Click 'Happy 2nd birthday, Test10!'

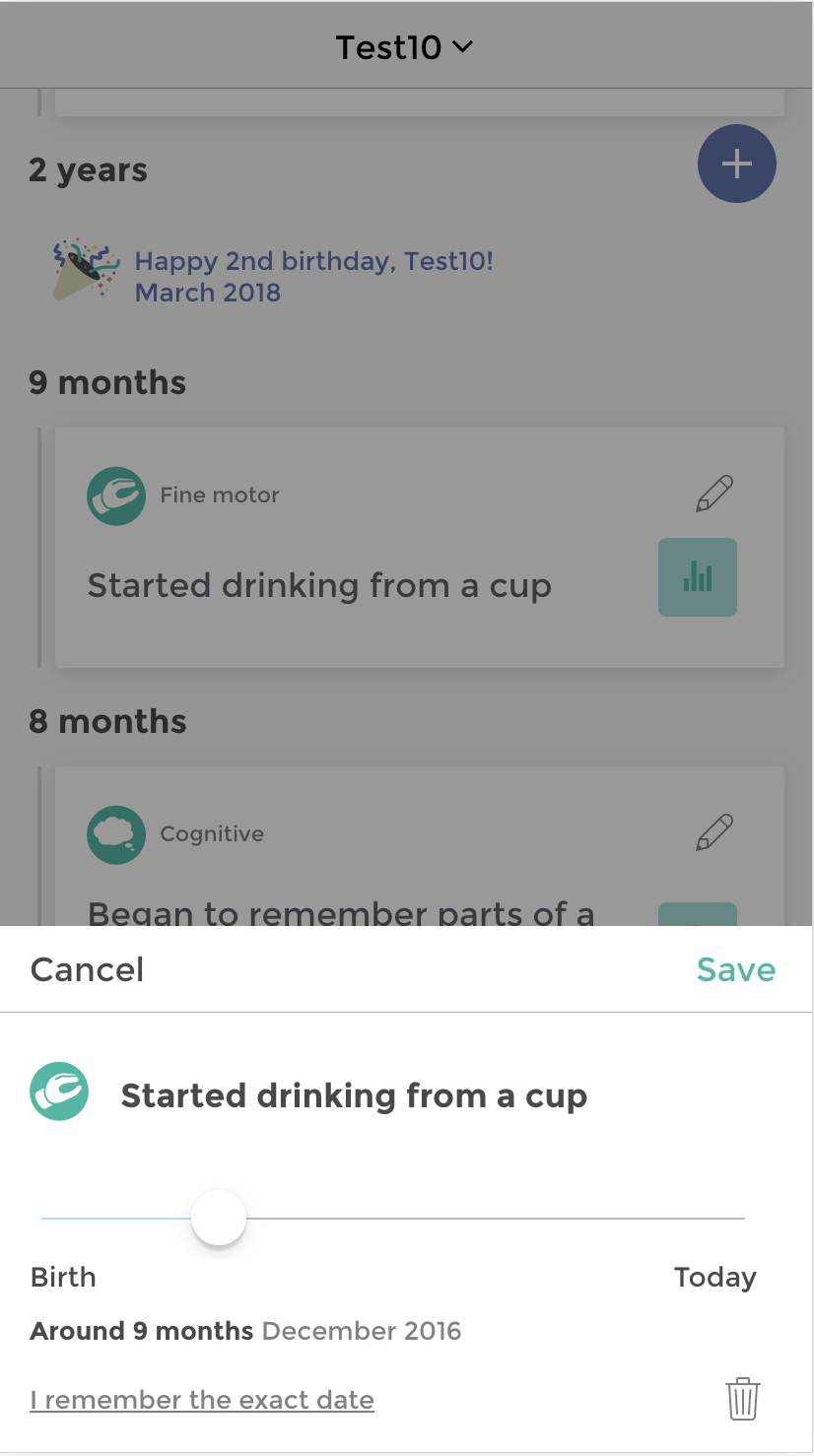click(x=314, y=261)
